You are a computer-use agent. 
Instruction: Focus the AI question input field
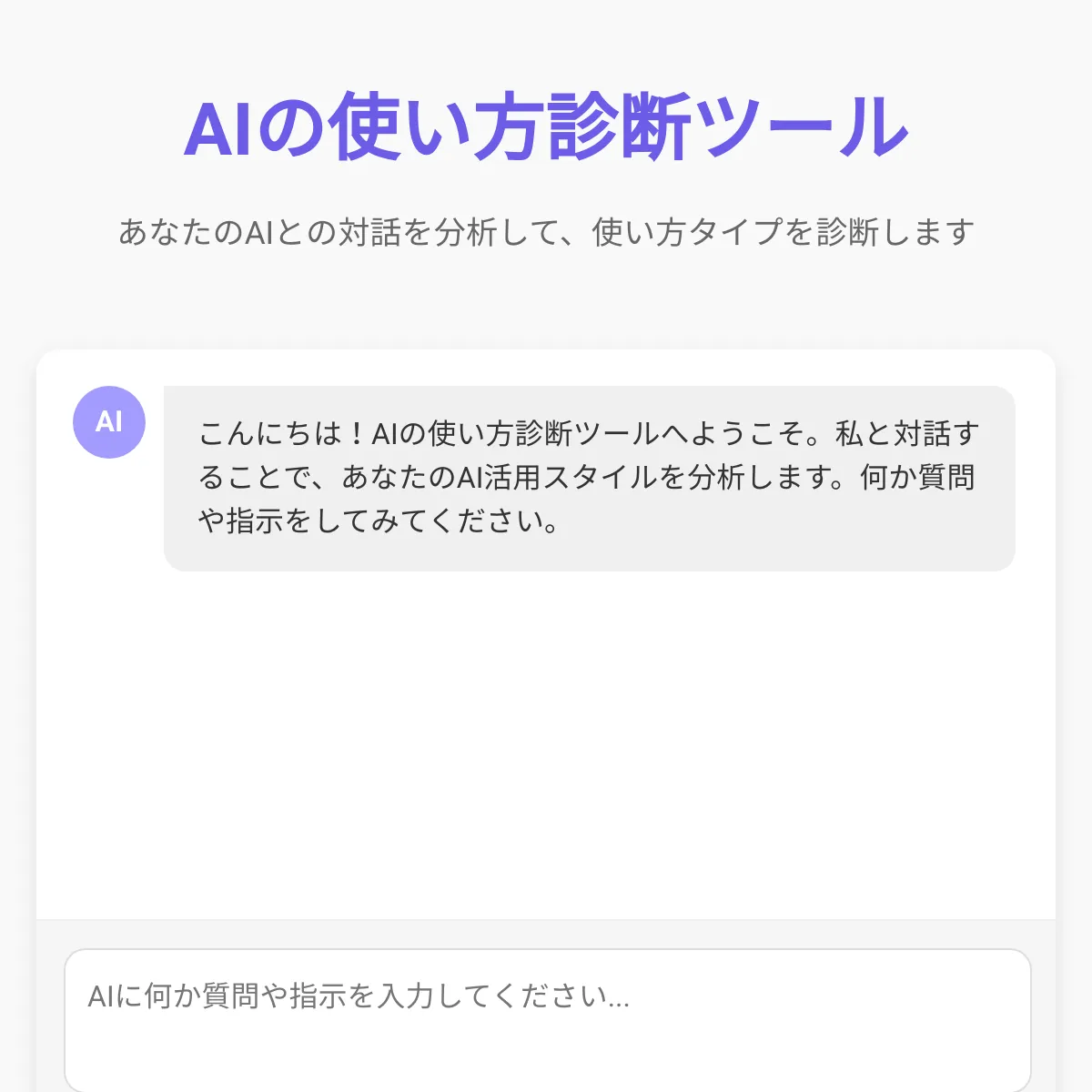click(546, 1019)
